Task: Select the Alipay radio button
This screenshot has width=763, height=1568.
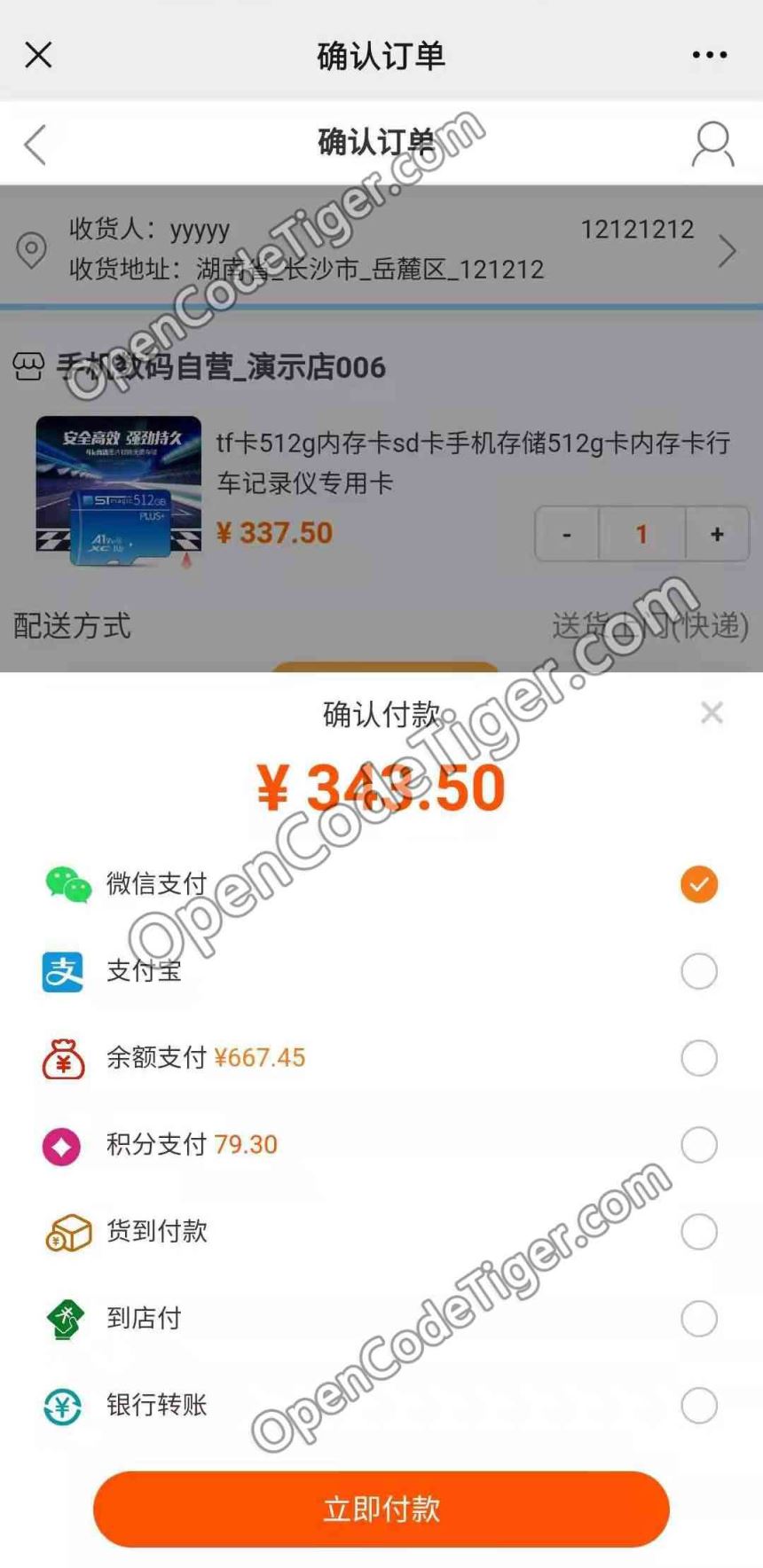Action: [x=699, y=970]
